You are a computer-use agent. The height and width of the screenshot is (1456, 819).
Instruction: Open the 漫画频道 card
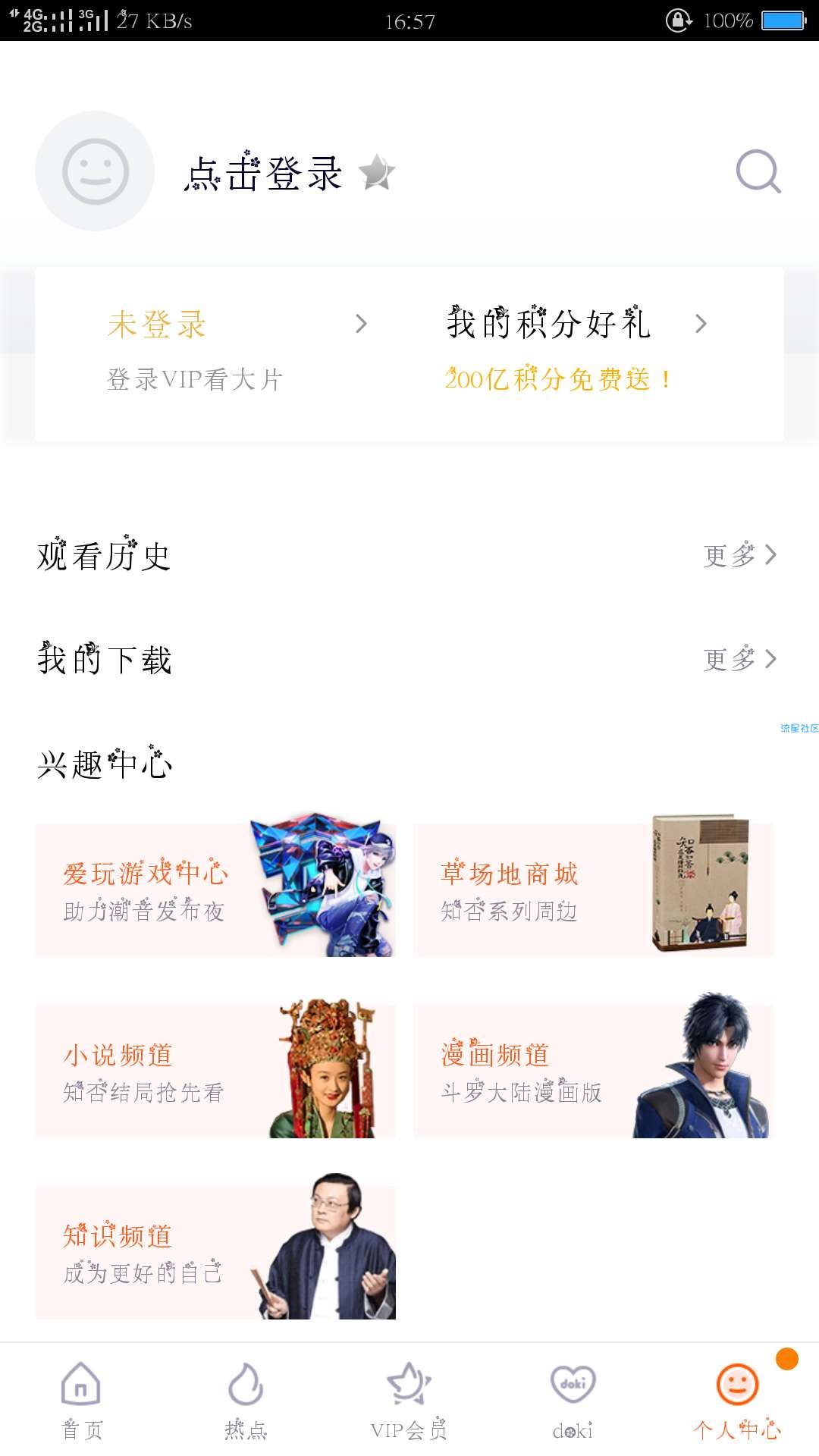594,1071
